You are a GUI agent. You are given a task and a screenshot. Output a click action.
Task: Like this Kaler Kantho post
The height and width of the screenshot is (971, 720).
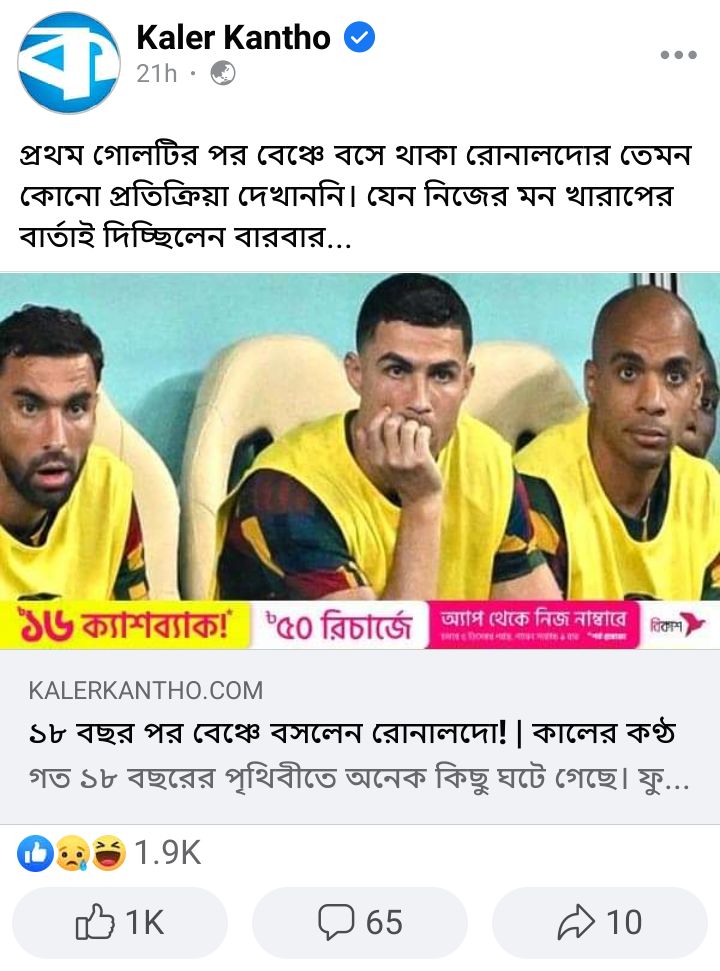(x=120, y=922)
